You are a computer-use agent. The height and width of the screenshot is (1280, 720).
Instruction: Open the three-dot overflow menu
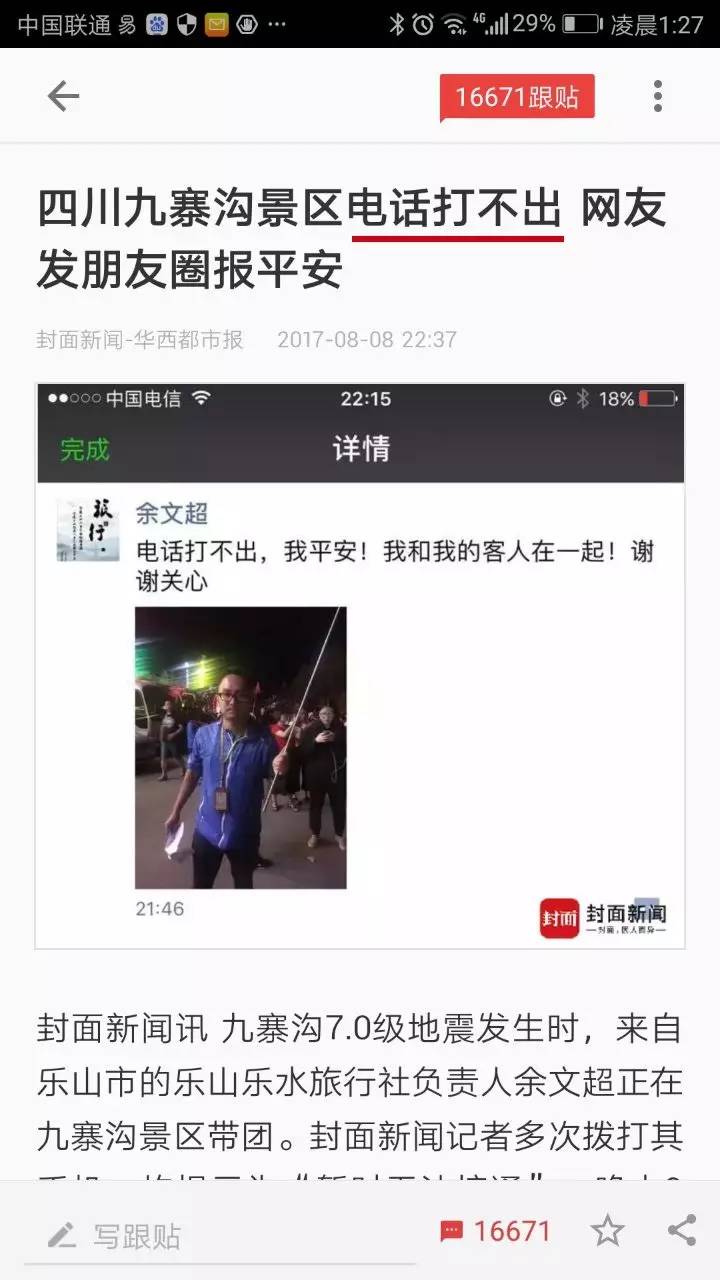point(657,96)
